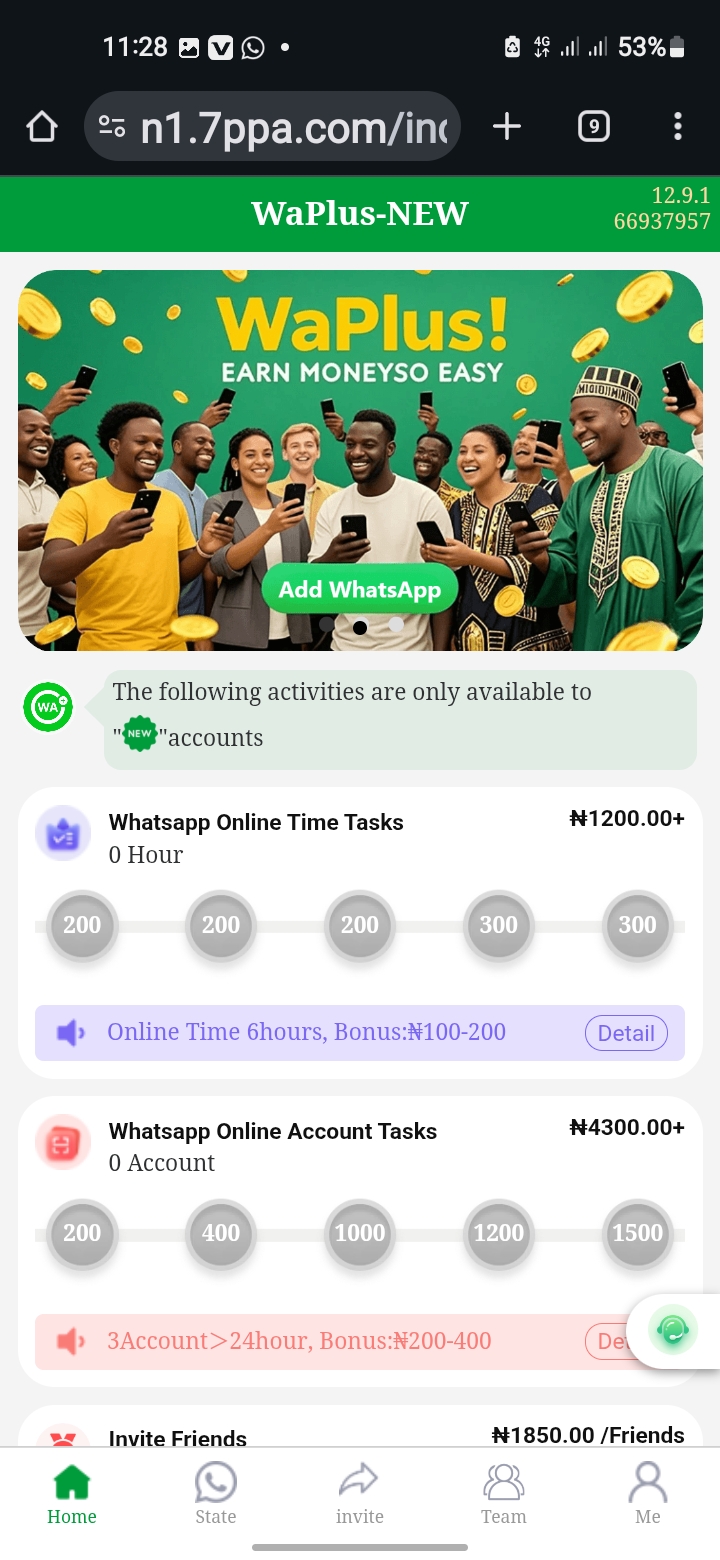
Task: Show the open tabs switcher
Action: click(x=593, y=127)
